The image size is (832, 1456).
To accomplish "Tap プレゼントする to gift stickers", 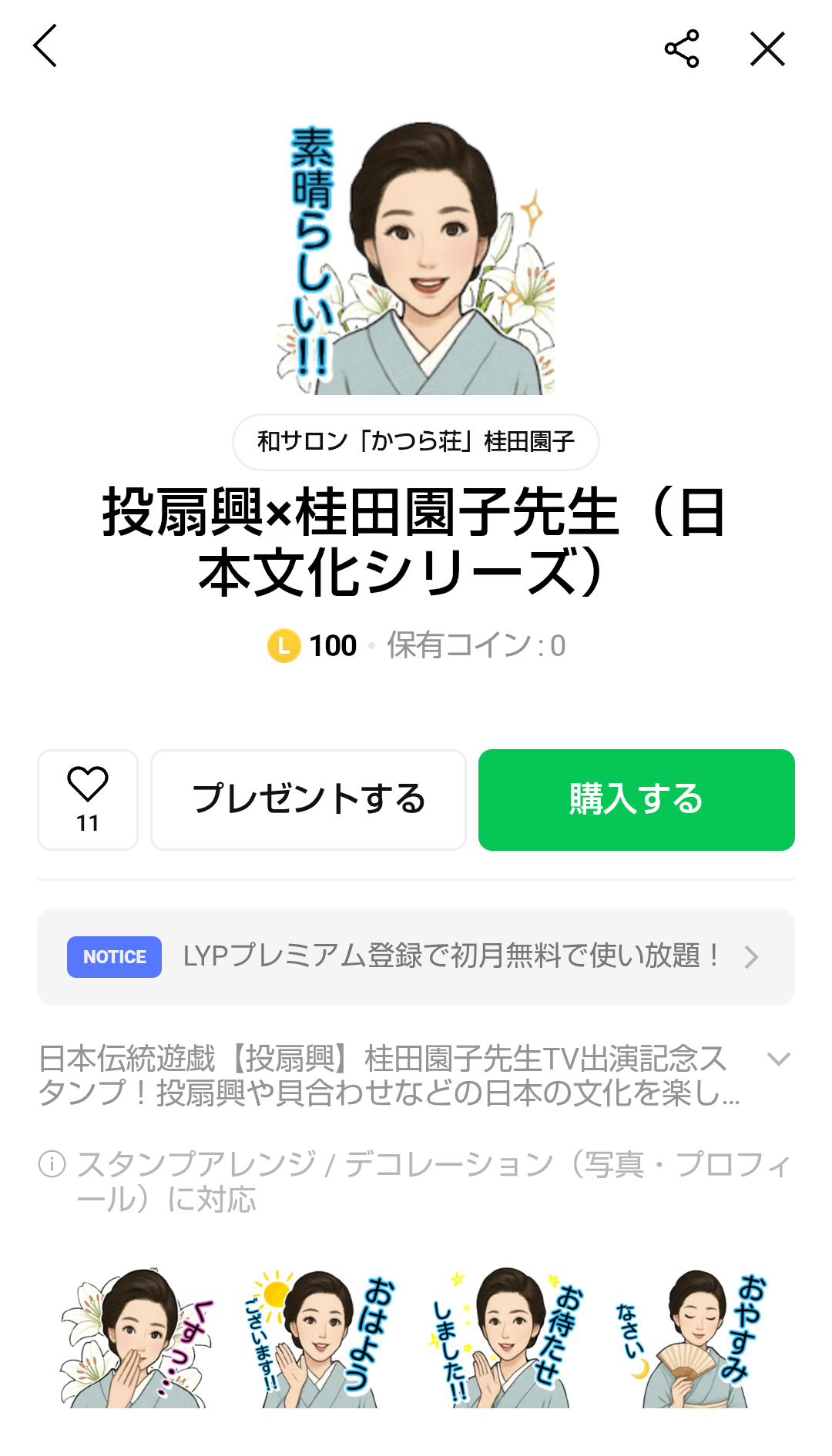I will click(x=308, y=799).
